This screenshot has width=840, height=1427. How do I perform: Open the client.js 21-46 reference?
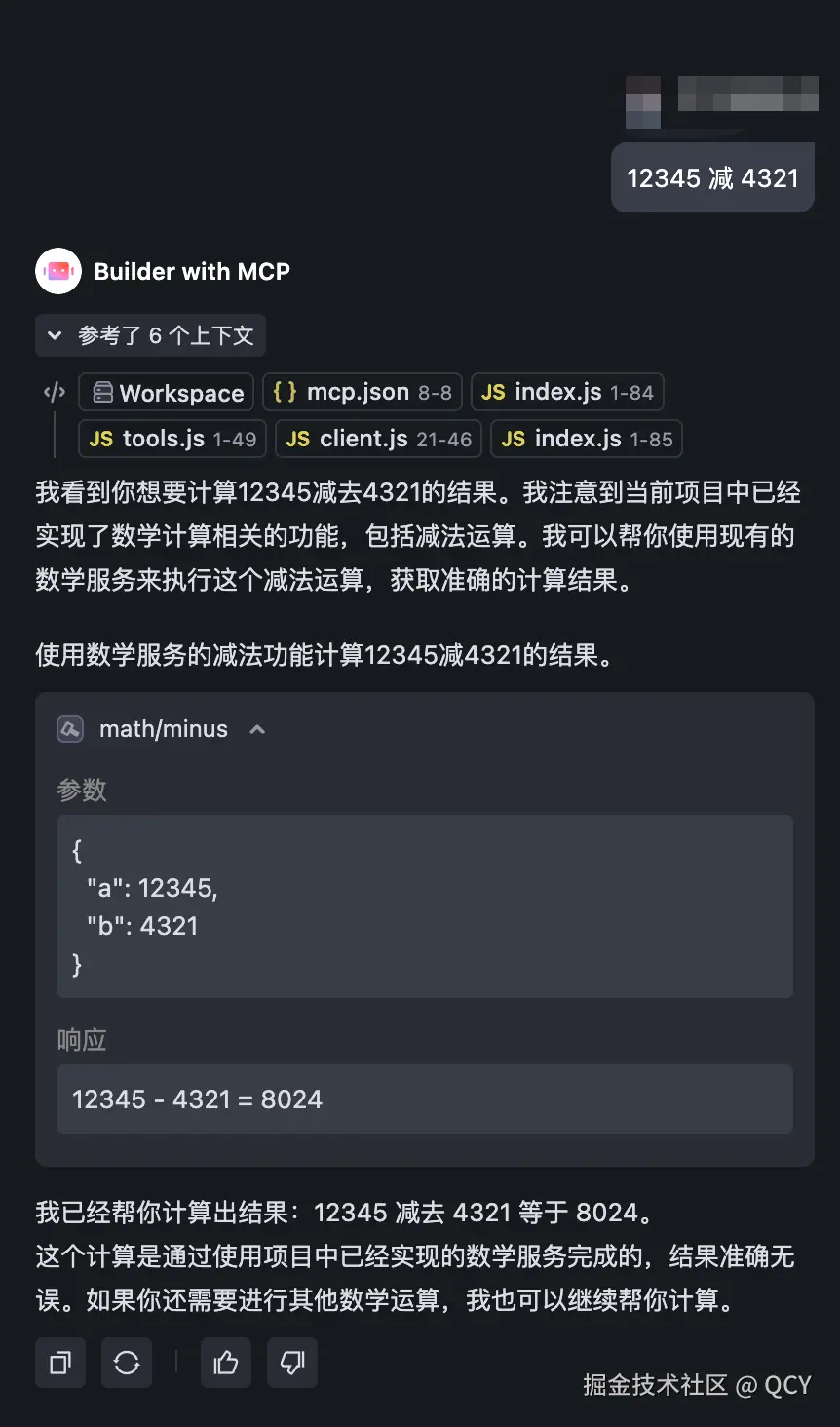(x=379, y=439)
